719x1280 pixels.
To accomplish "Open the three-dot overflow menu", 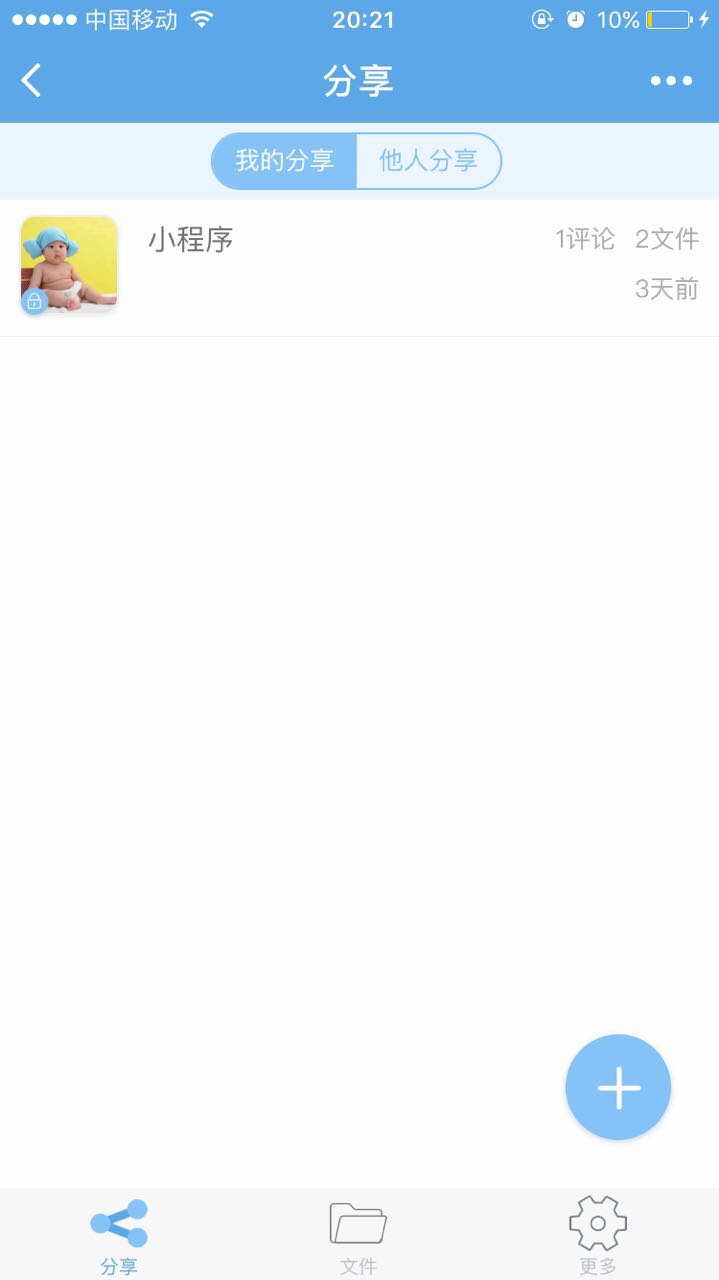I will 671,81.
